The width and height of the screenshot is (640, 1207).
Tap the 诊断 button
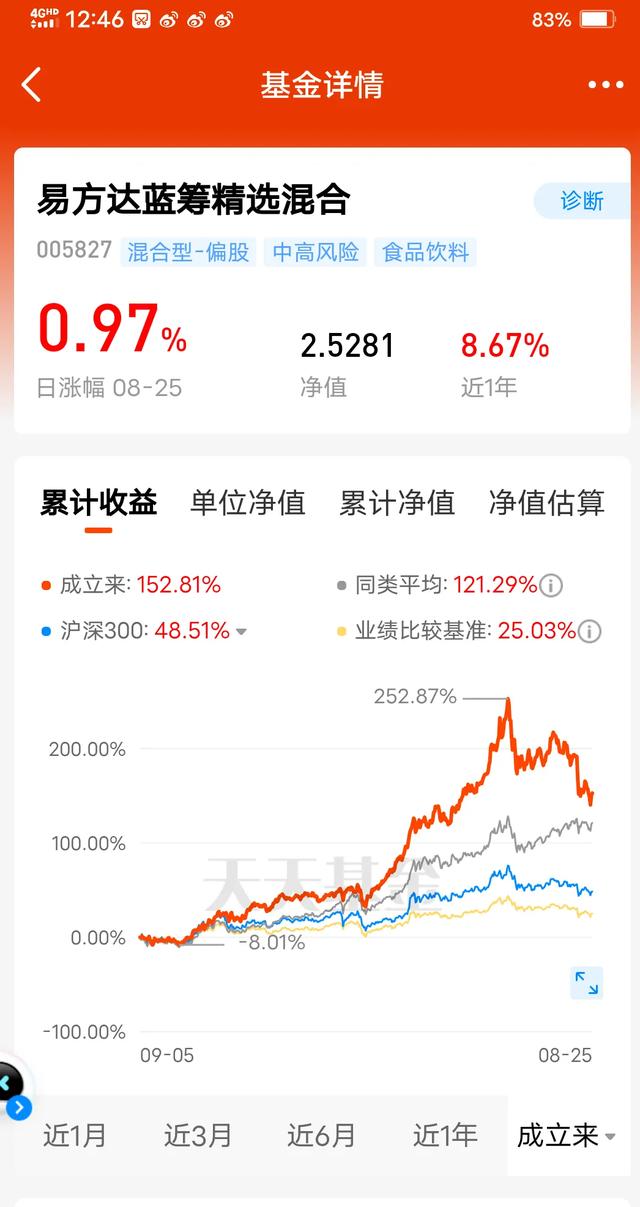point(582,200)
